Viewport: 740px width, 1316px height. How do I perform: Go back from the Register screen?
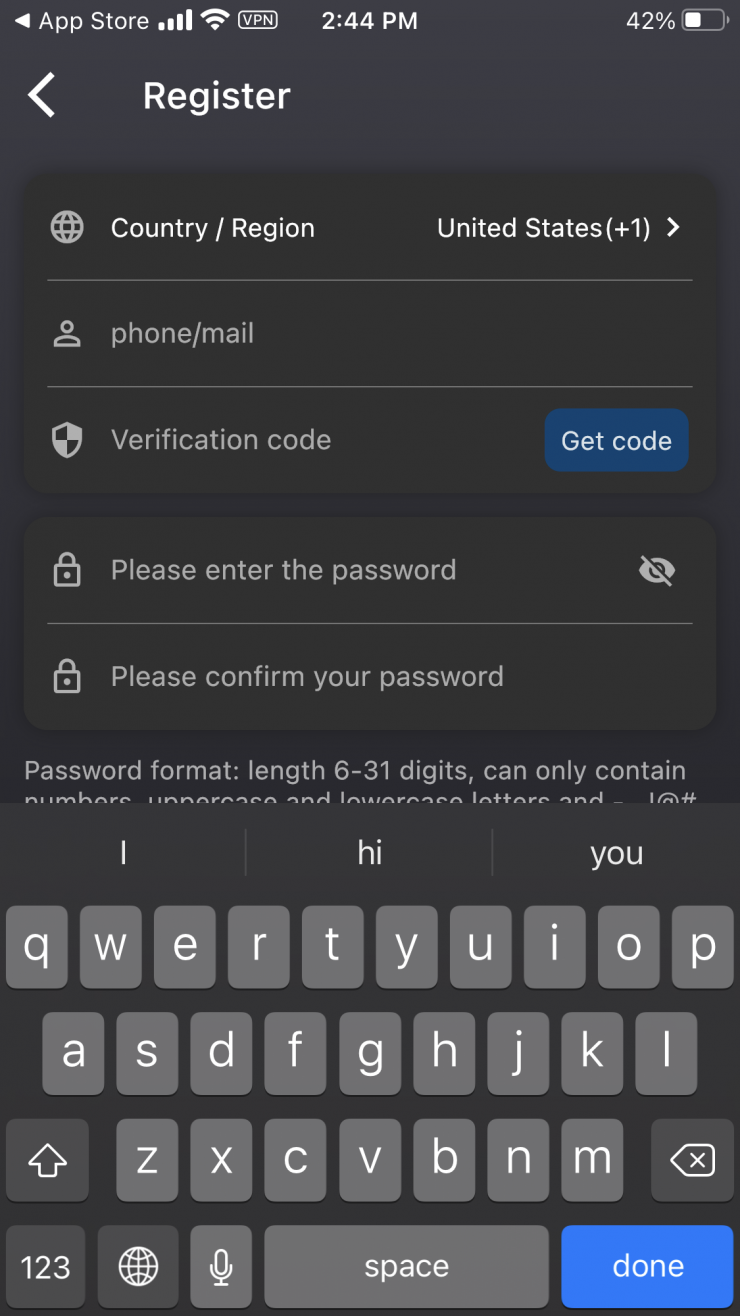coord(42,96)
